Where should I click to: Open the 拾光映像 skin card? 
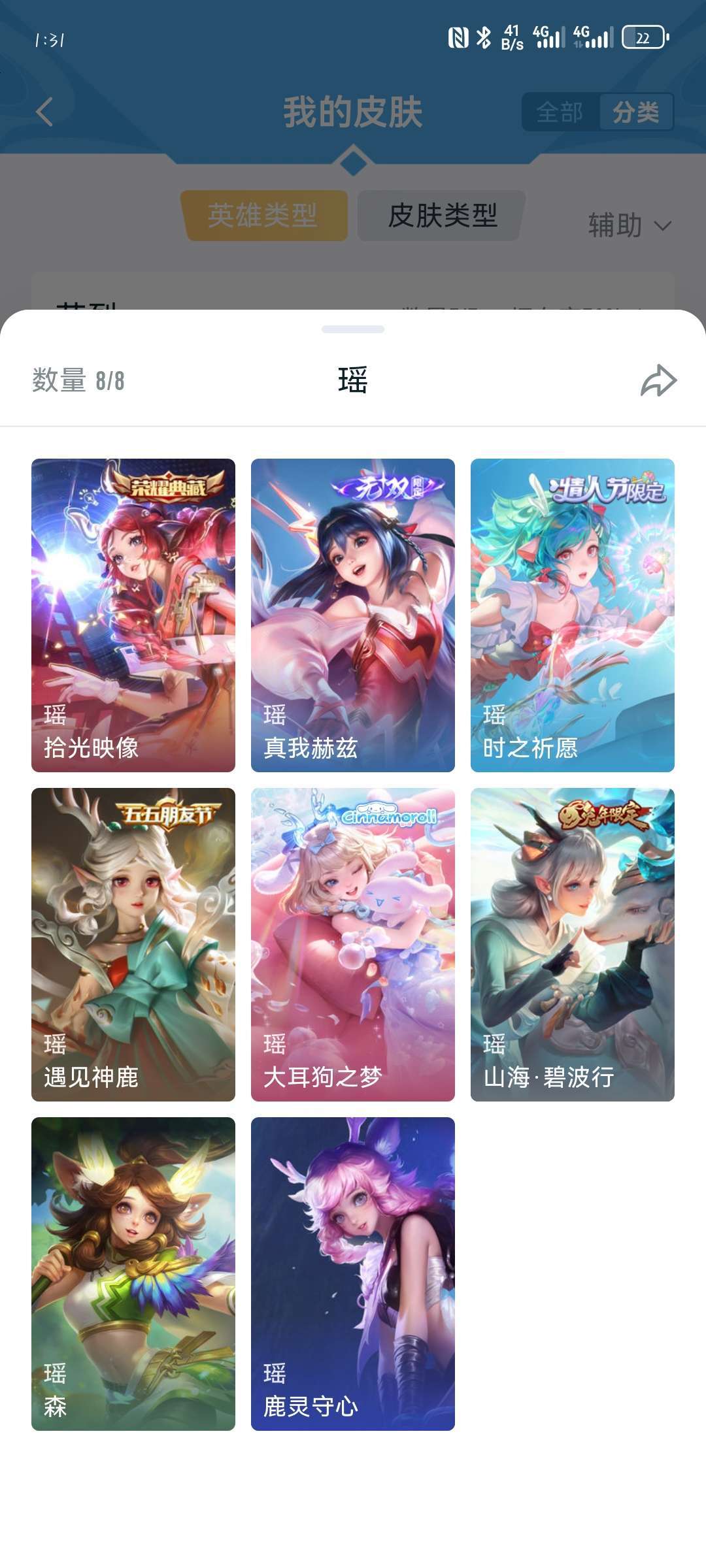[x=133, y=615]
